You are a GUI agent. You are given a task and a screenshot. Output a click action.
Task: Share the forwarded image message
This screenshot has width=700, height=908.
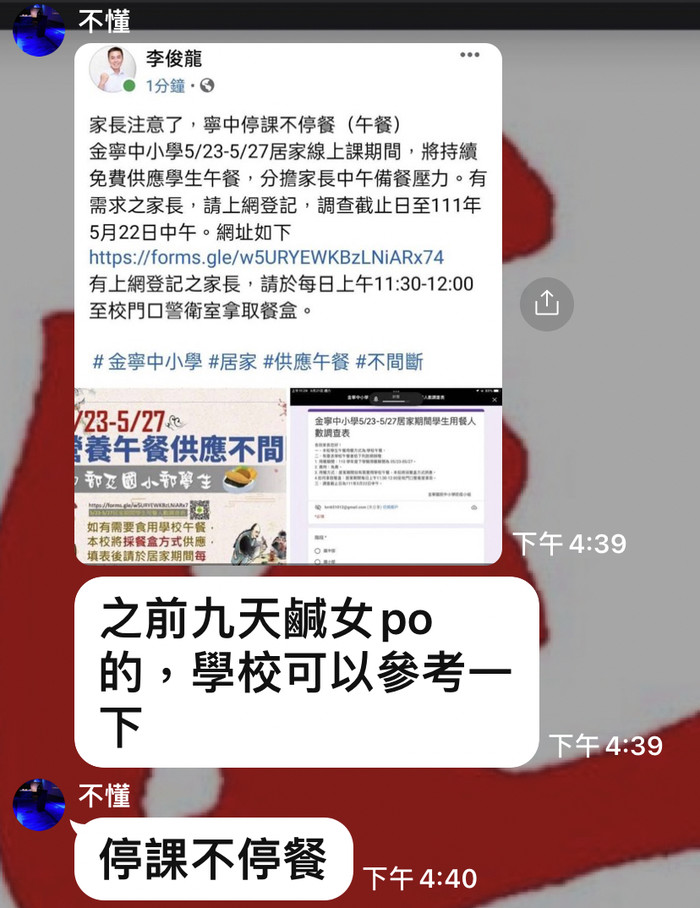(547, 302)
